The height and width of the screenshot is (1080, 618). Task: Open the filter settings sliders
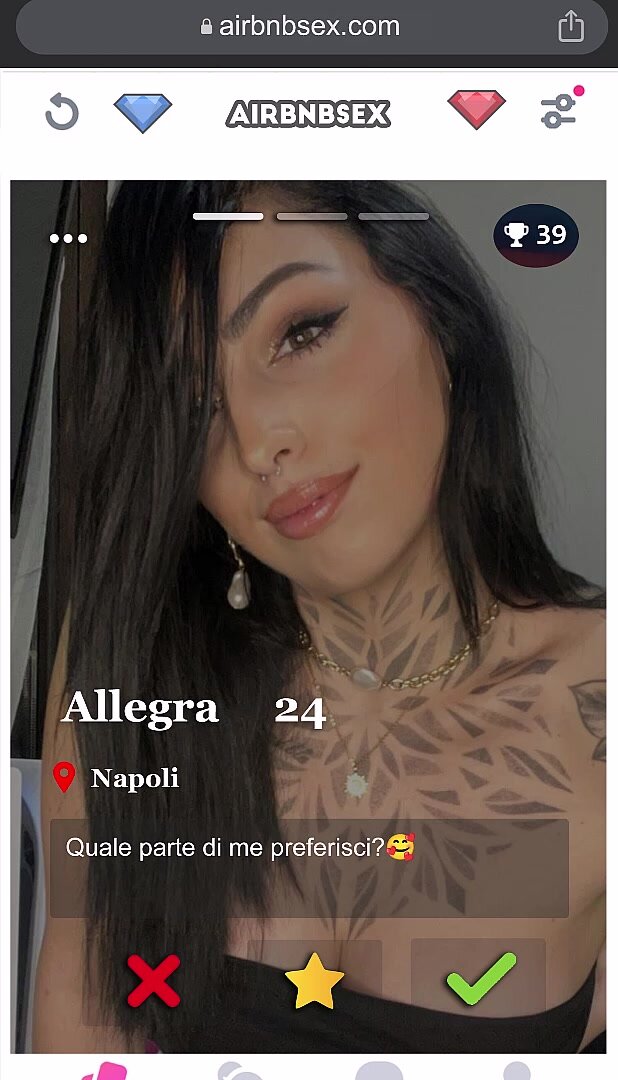point(558,110)
